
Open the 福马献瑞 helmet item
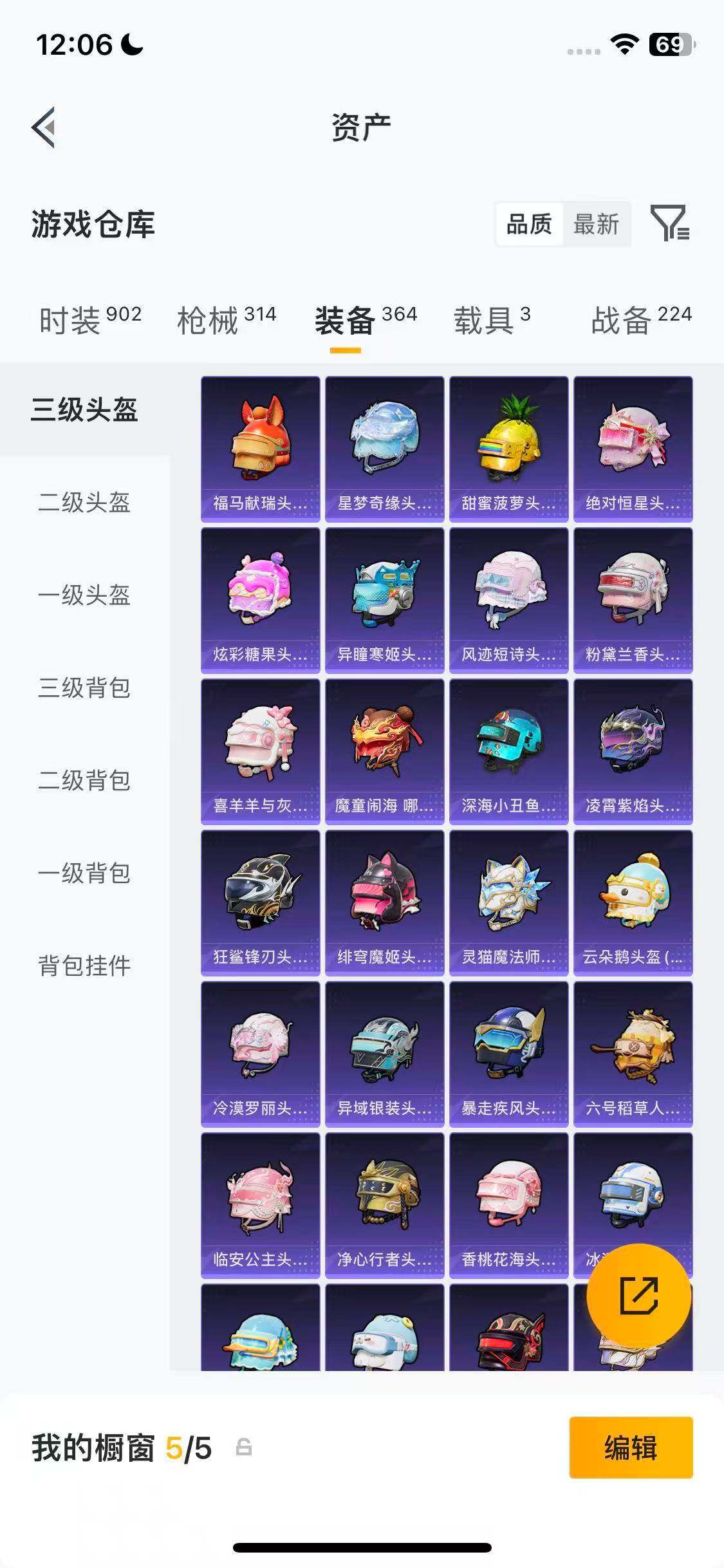(x=260, y=449)
